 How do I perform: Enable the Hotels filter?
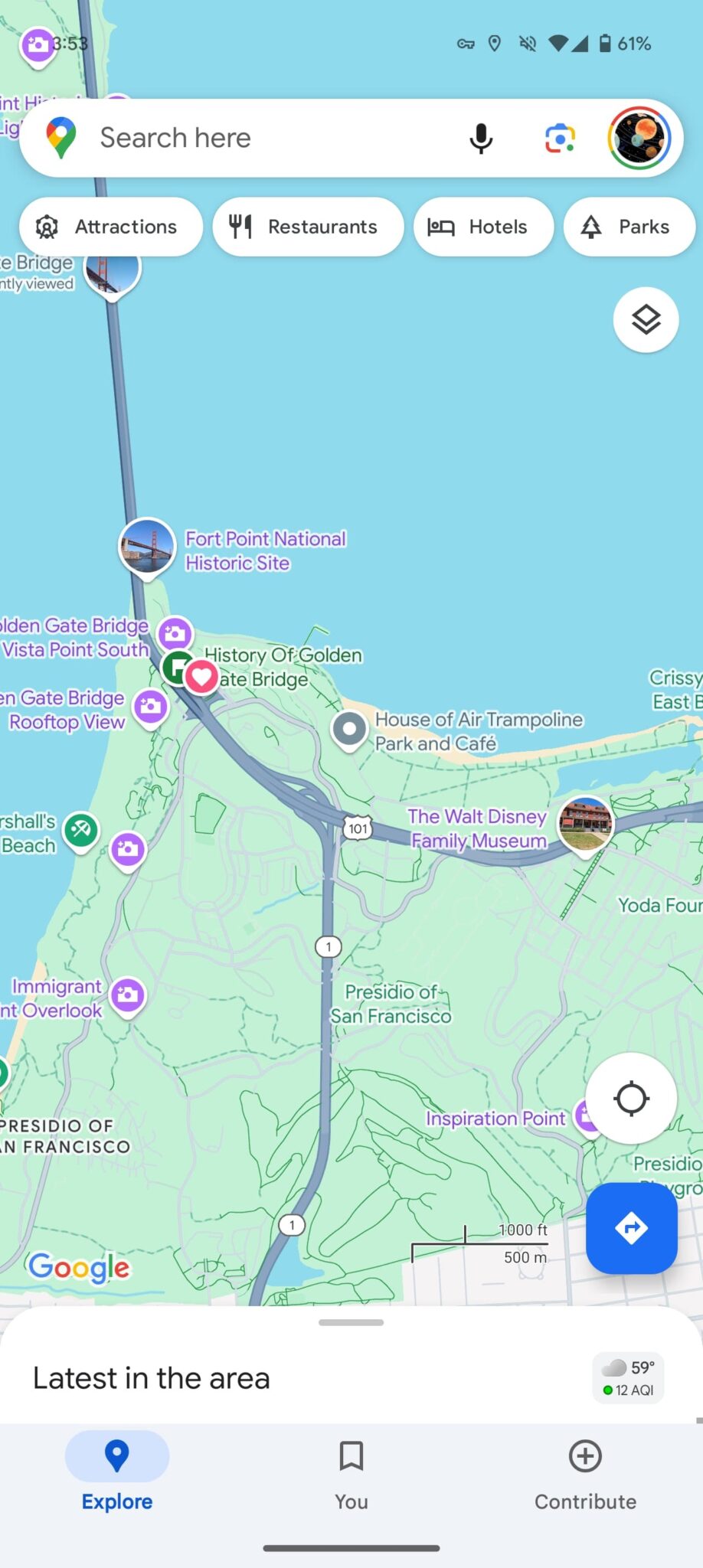(483, 227)
